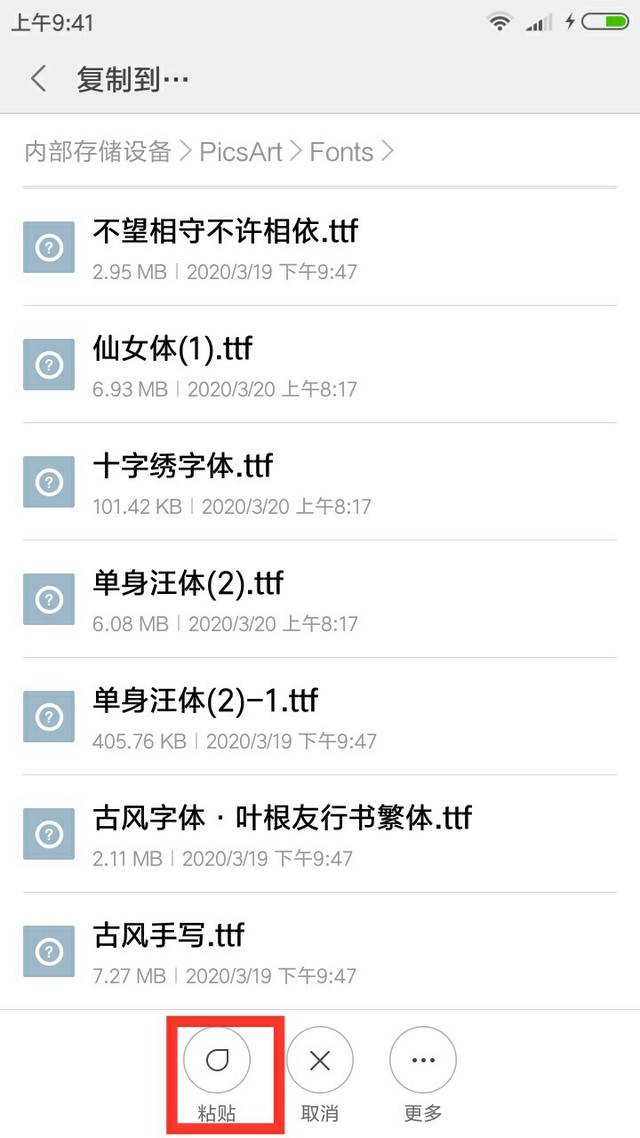This screenshot has width=640, height=1138.
Task: Jump to 内部存储设备 in the path
Action: click(x=98, y=152)
